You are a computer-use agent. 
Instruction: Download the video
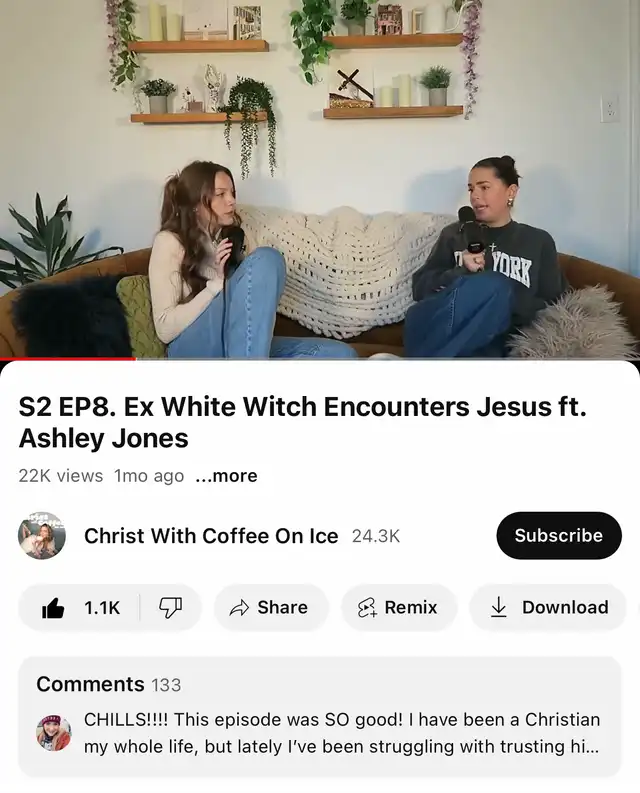(x=551, y=607)
